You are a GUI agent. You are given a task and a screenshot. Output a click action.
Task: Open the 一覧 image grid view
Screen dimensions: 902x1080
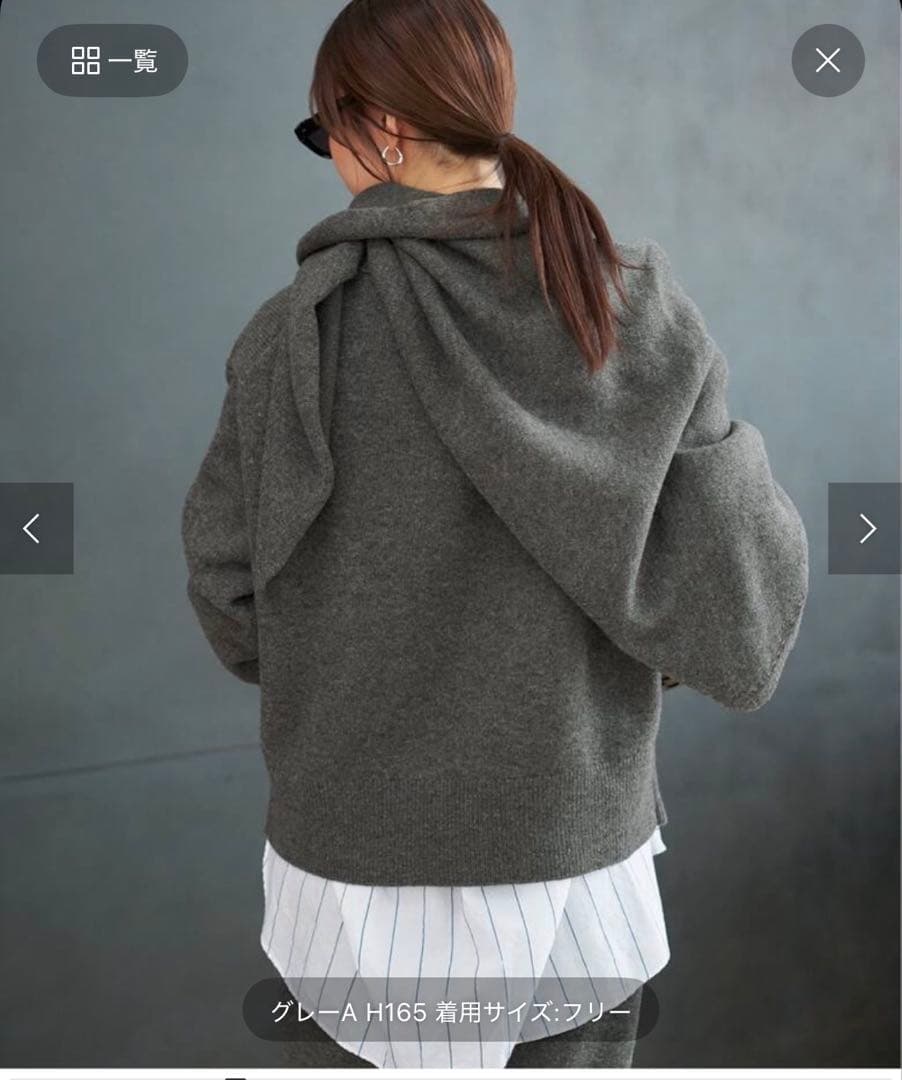(x=113, y=61)
